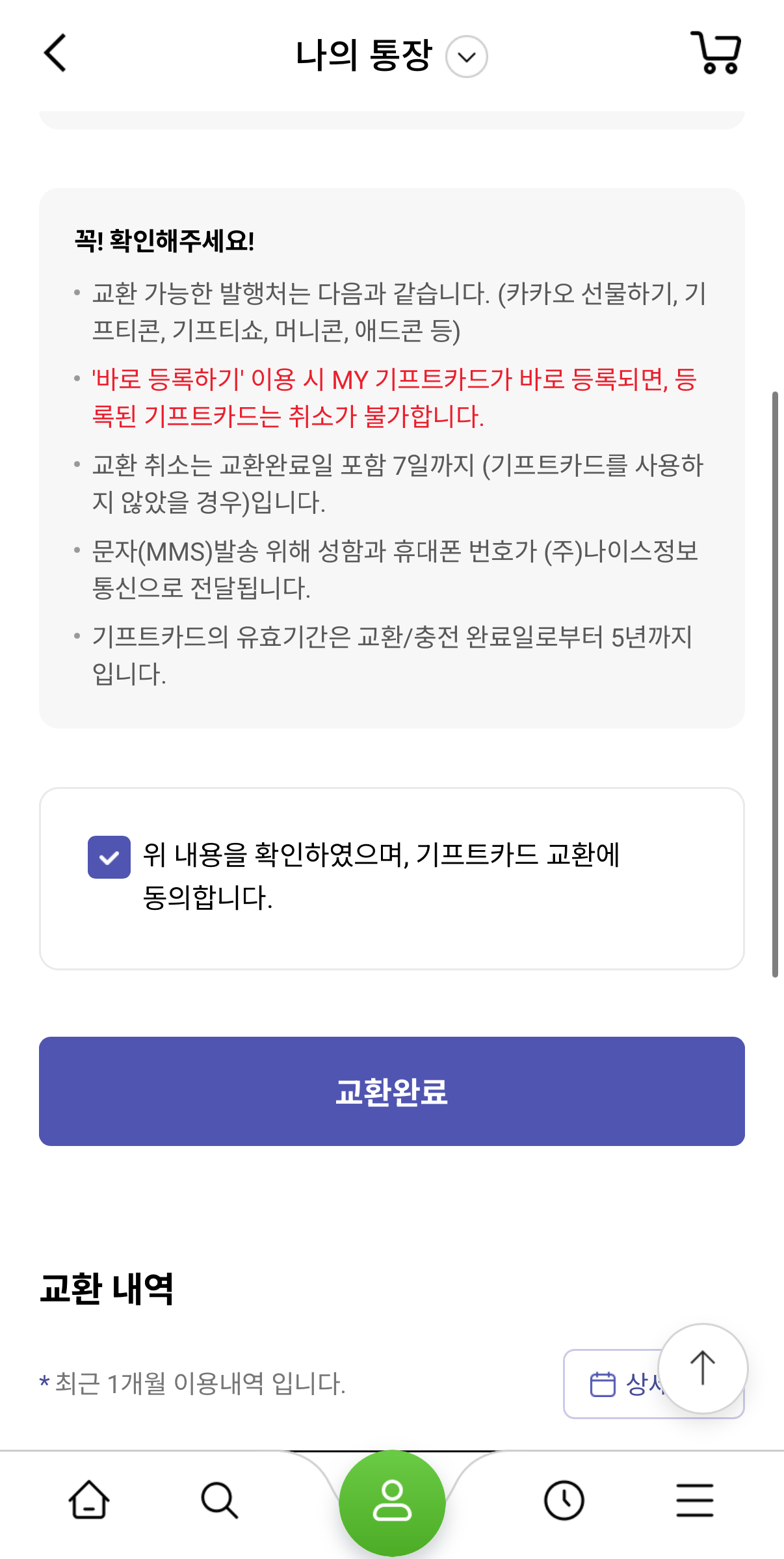Tap the scroll-to-top arrow

tap(702, 1368)
